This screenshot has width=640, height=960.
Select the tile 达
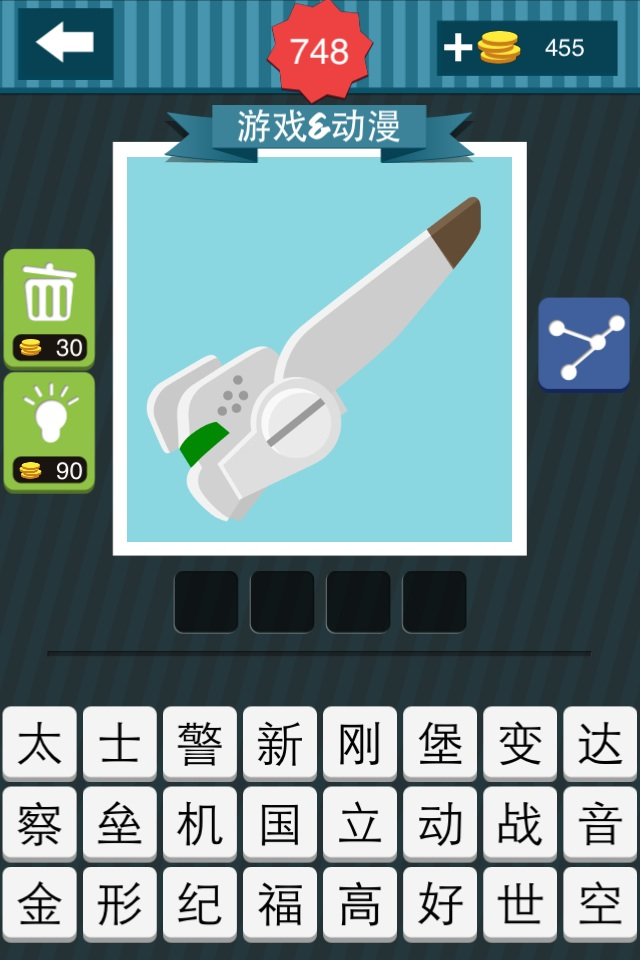pos(600,743)
